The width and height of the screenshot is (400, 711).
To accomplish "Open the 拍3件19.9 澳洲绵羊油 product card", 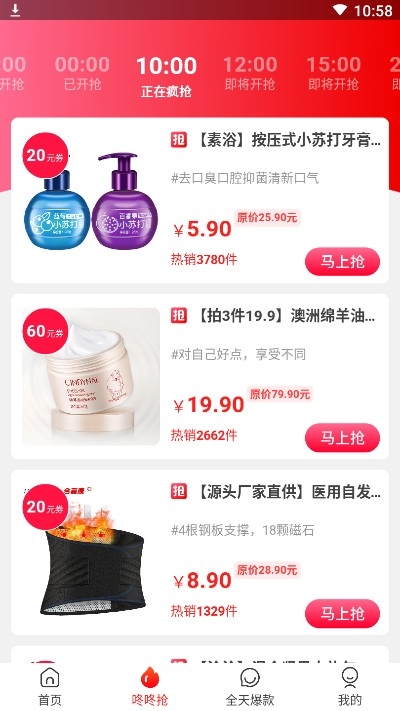I will click(200, 376).
